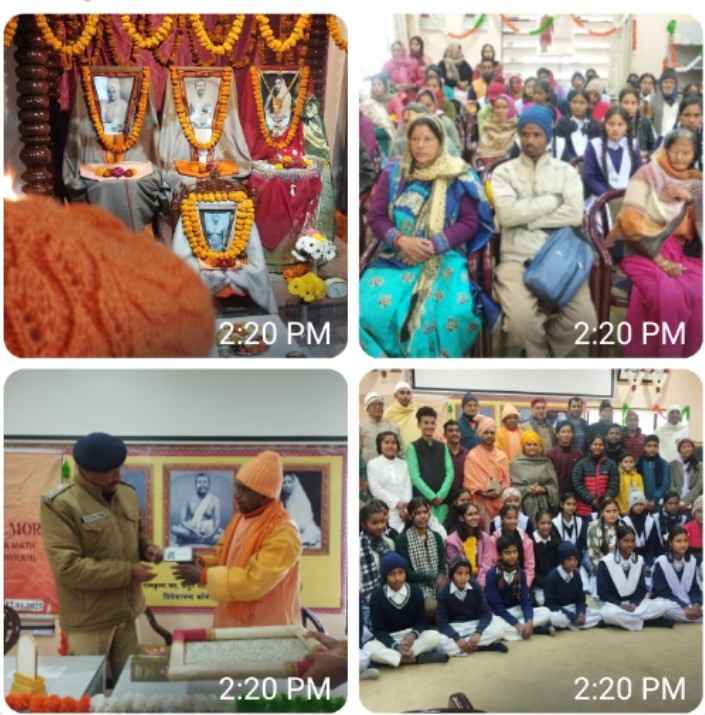
Task: View the photo of the seated audience
Action: pyautogui.click(x=530, y=185)
